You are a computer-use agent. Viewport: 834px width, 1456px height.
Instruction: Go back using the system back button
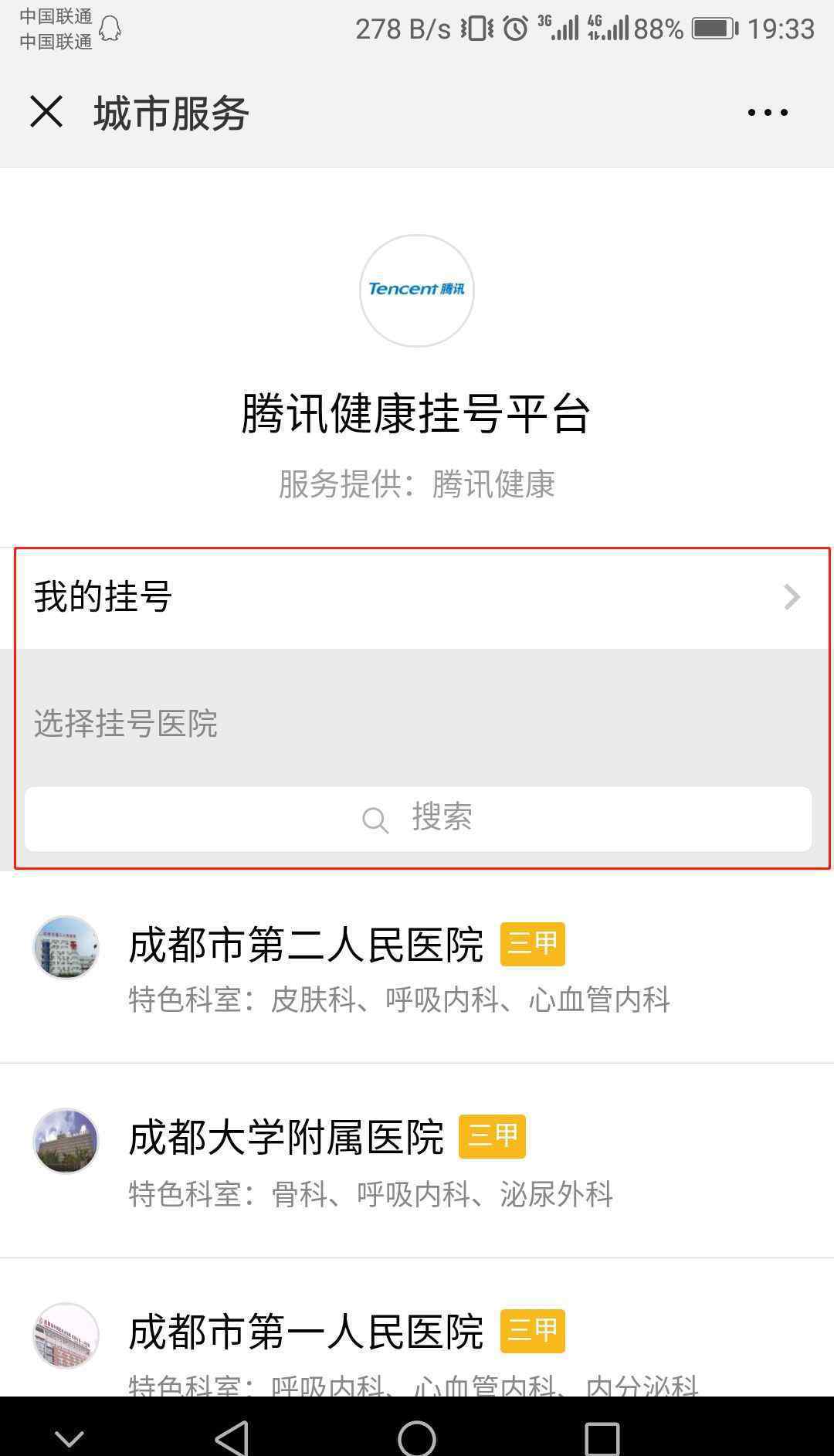coord(232,1438)
